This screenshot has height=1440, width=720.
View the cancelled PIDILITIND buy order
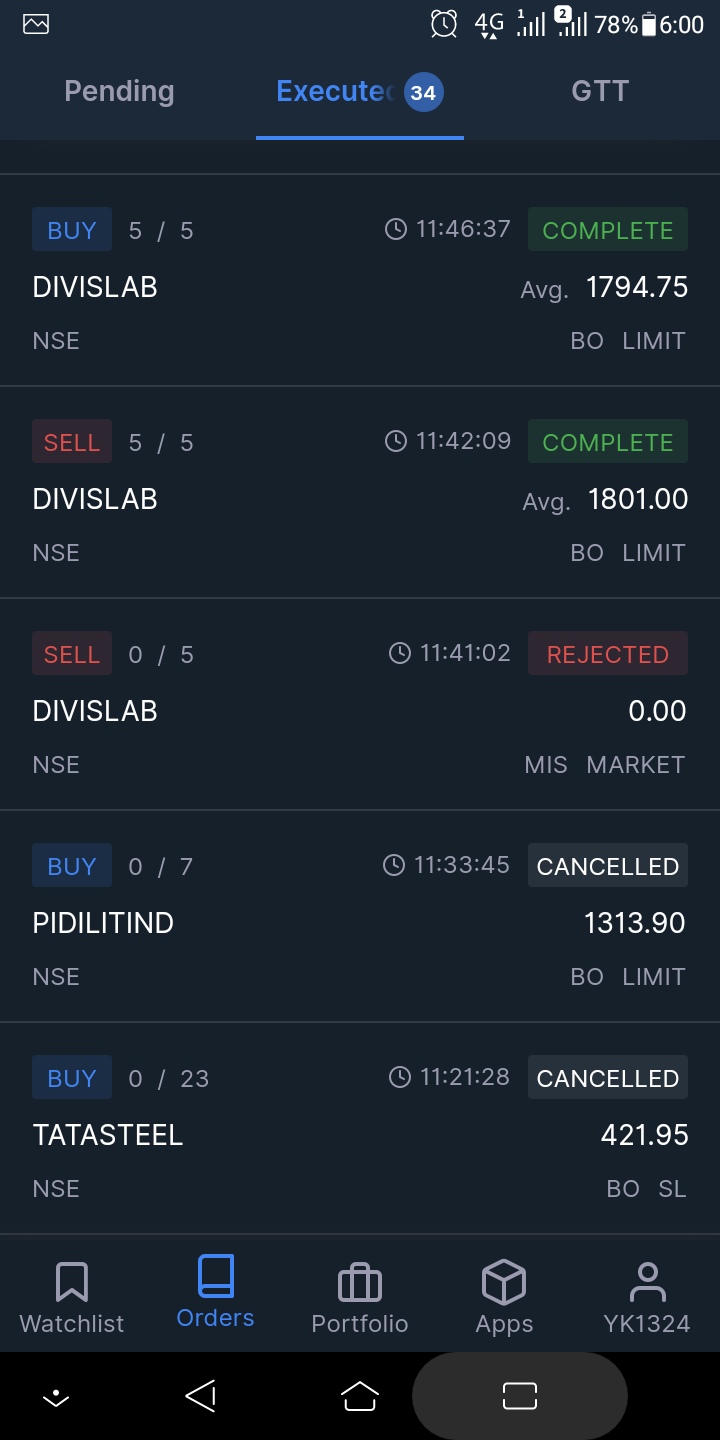tap(360, 921)
